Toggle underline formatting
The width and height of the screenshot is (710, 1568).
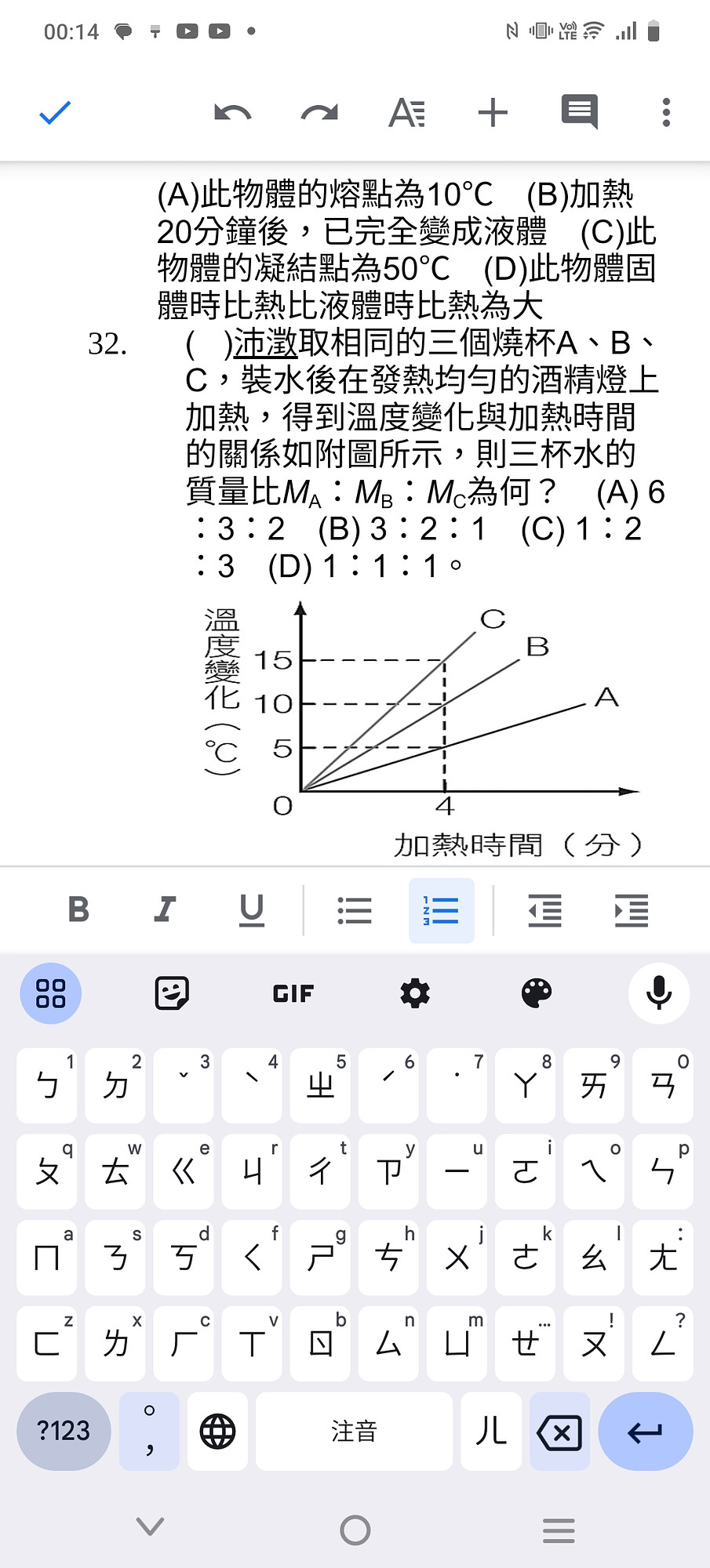[251, 909]
